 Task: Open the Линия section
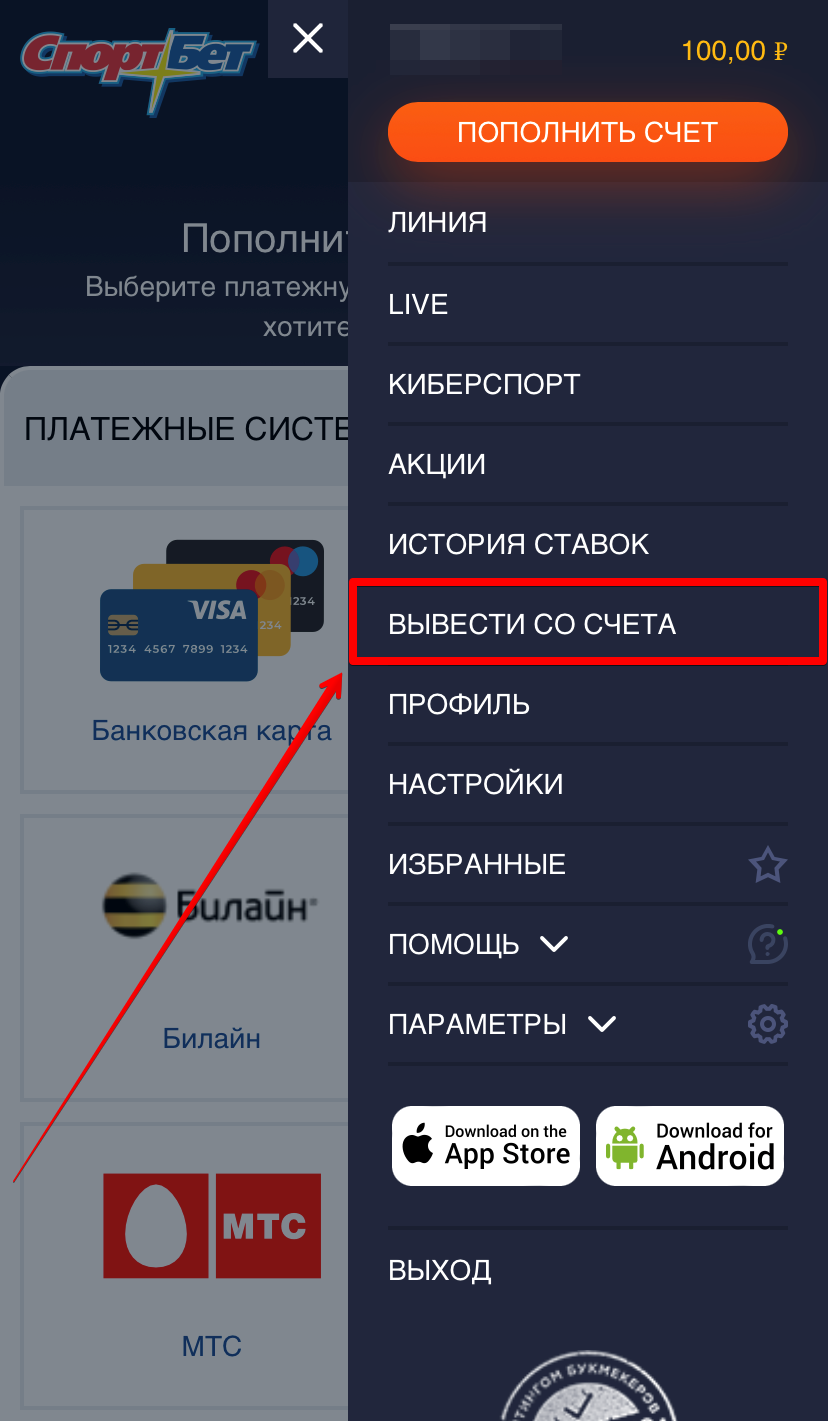[438, 222]
